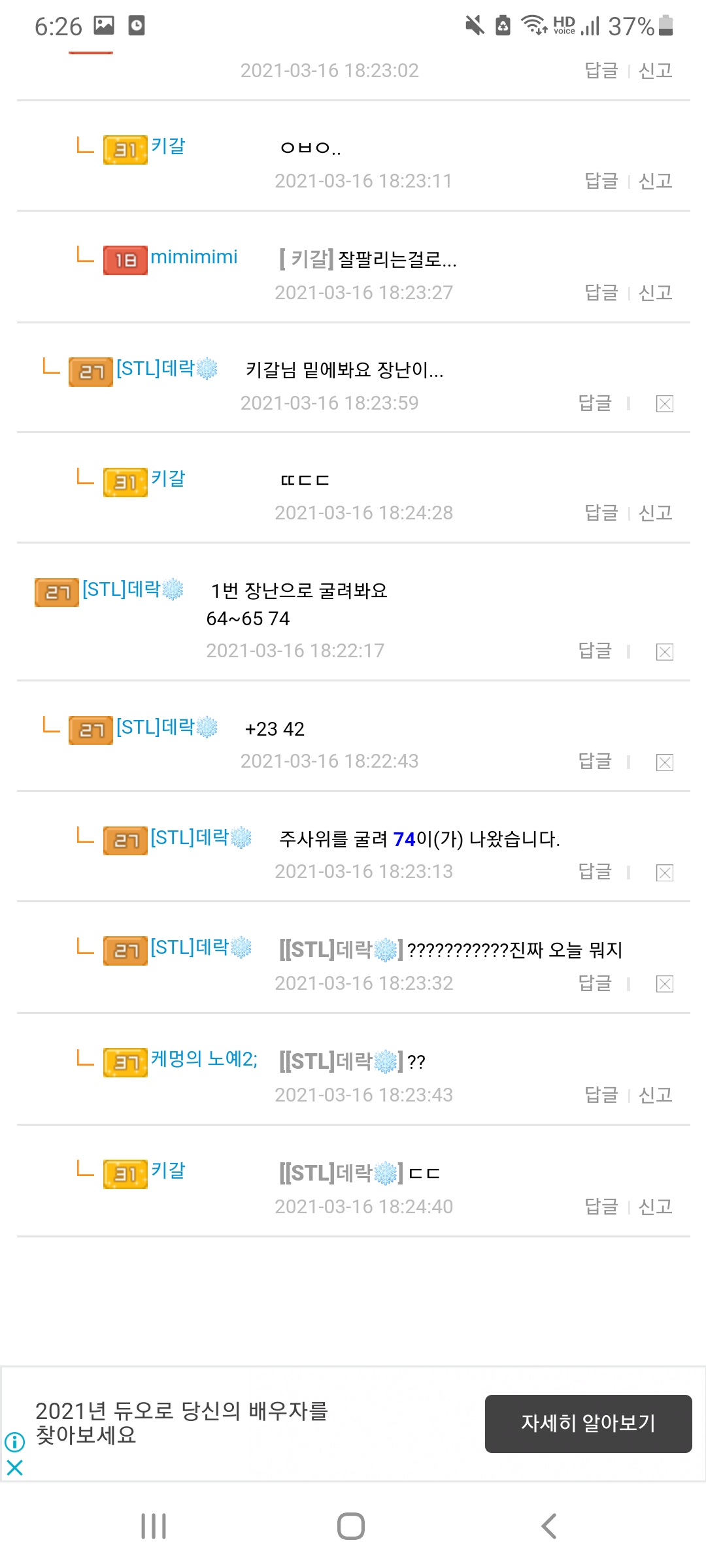This screenshot has width=706, height=1568.
Task: Delete the +23 42 comment
Action: point(664,762)
